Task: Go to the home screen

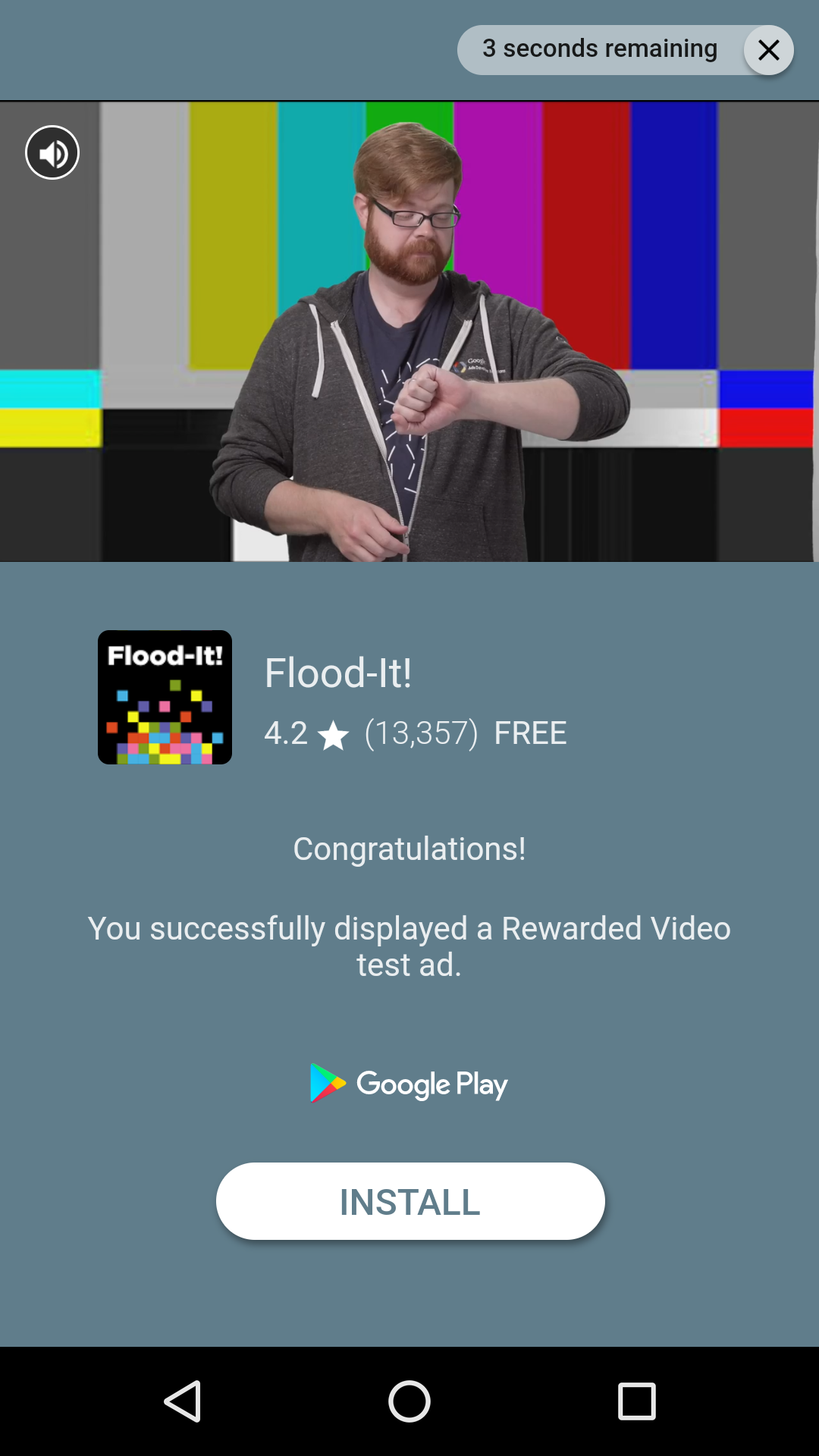Action: tap(409, 1401)
